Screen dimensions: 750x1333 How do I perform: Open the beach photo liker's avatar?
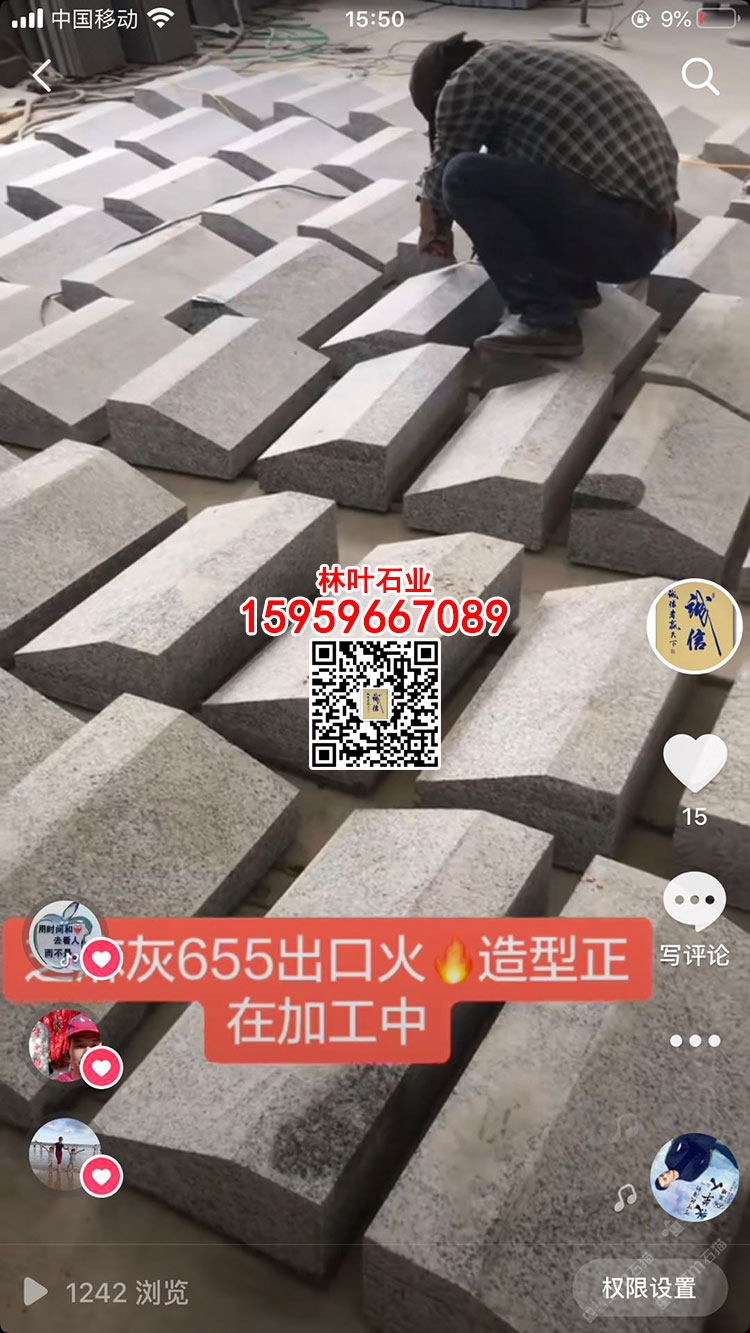click(64, 1154)
